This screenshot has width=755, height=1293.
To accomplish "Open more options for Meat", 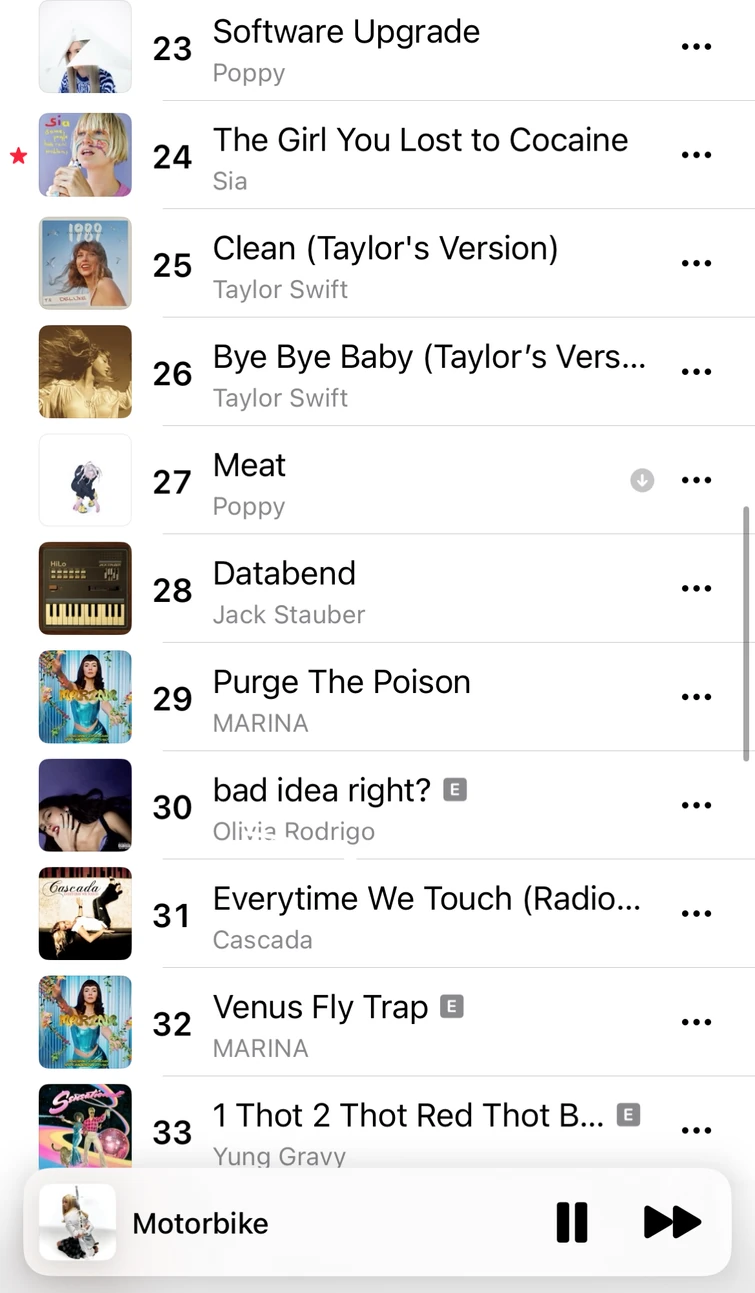I will (x=696, y=481).
